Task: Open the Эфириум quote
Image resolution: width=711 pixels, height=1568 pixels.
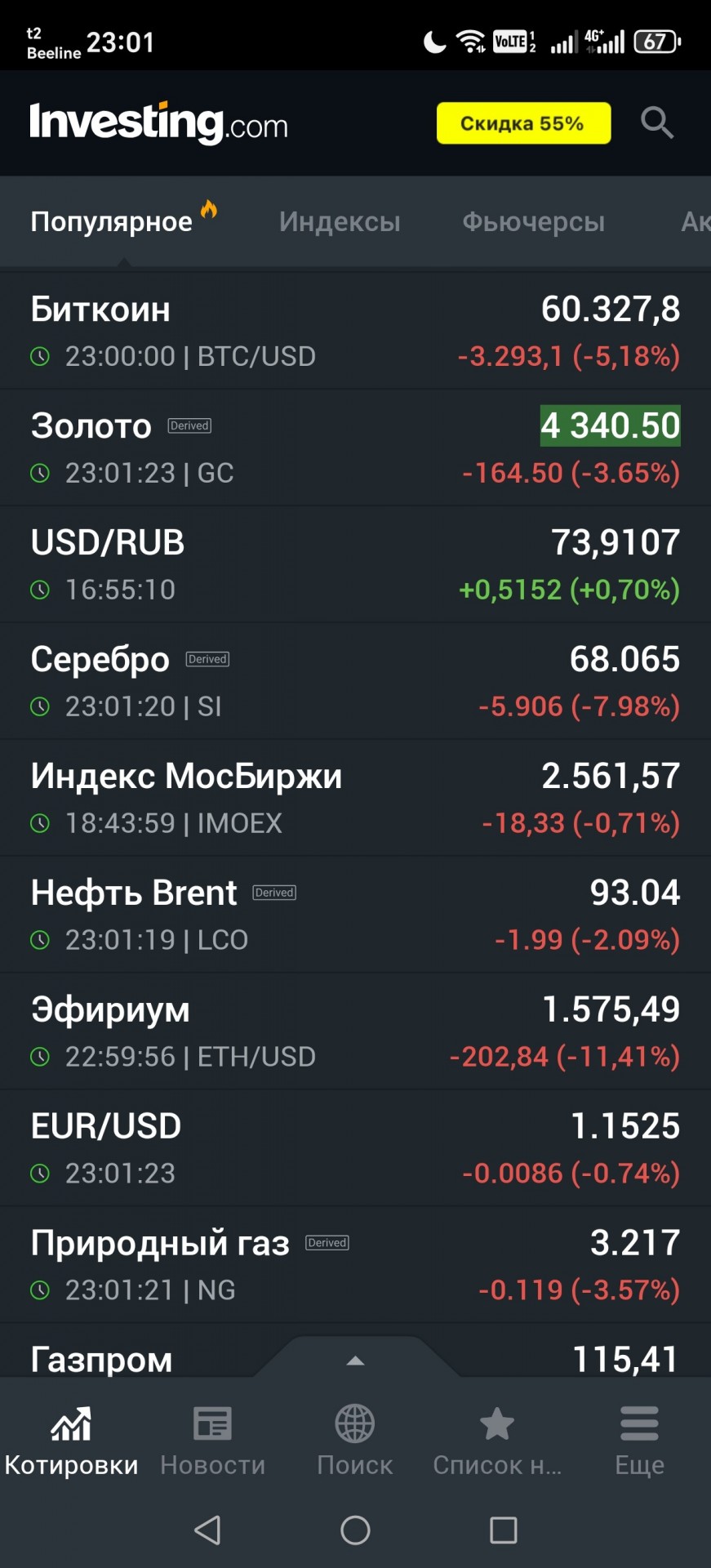Action: pyautogui.click(x=355, y=1031)
